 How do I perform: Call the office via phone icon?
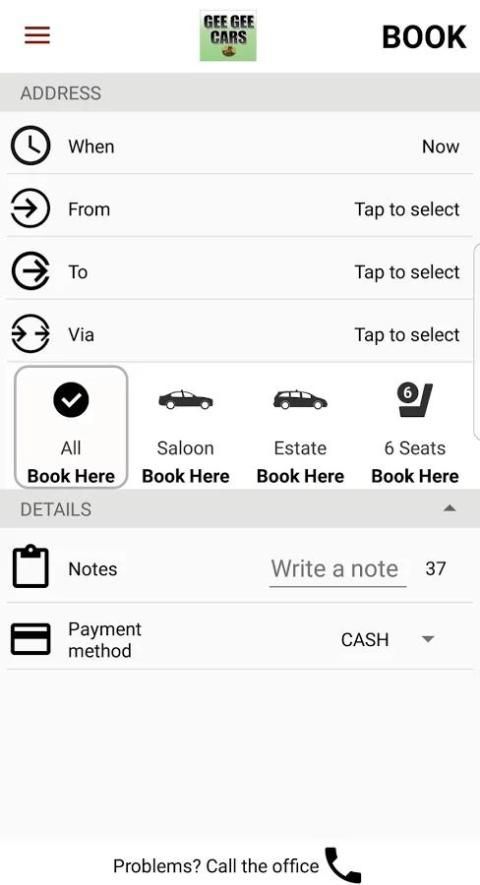tap(343, 865)
